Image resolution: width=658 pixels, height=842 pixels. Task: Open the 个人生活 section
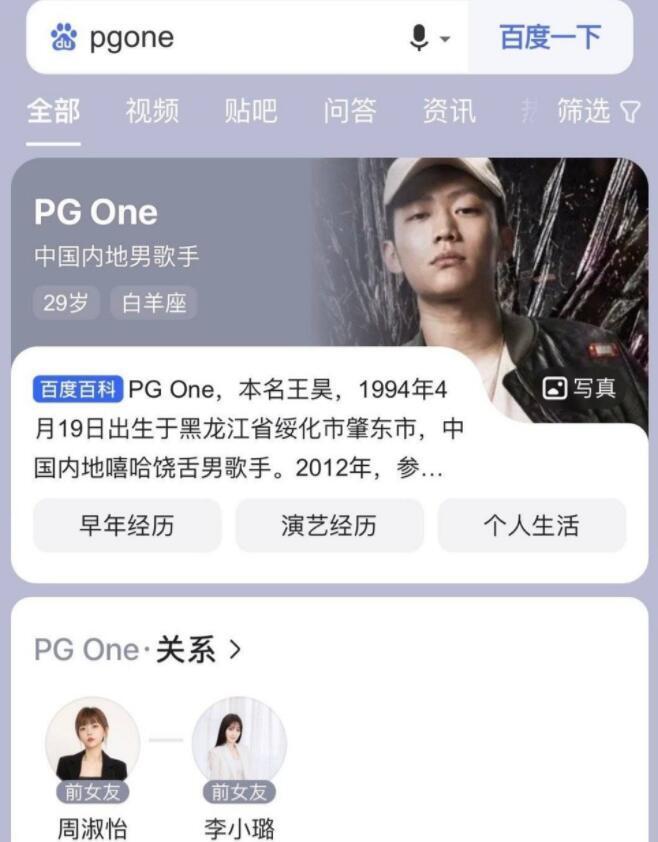531,526
